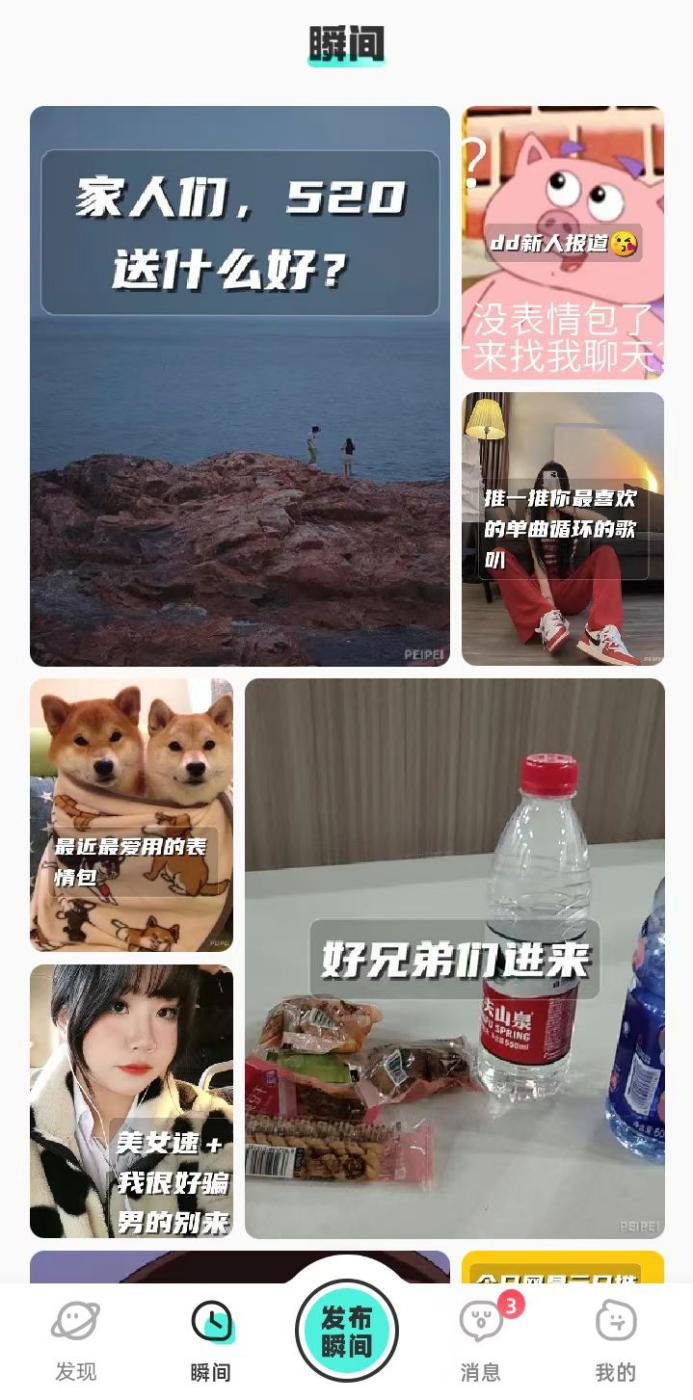Go to the 我的 profile tab

pyautogui.click(x=615, y=1340)
